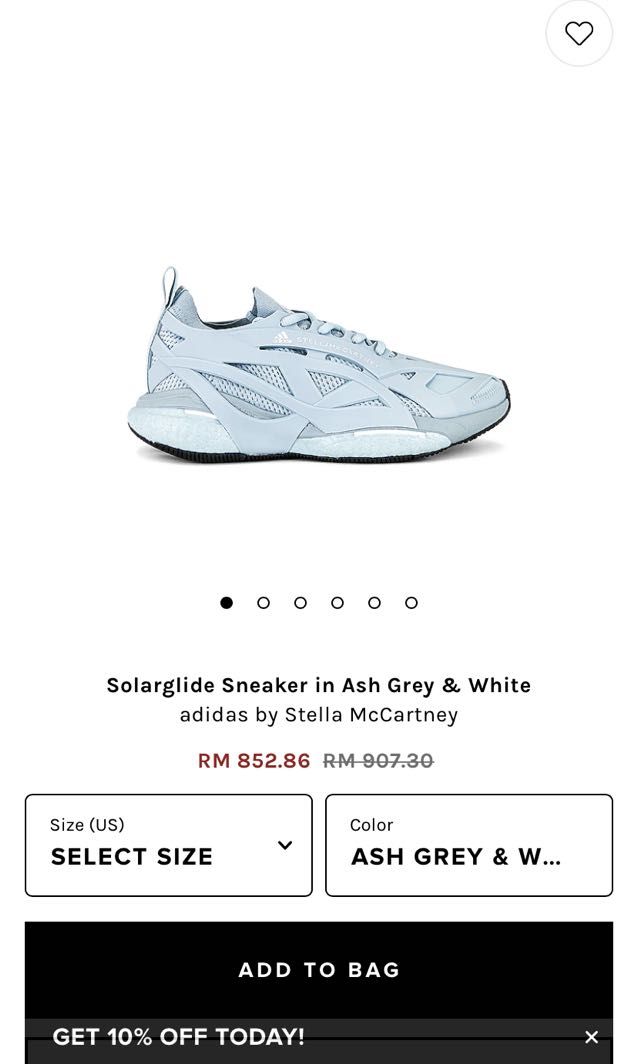The image size is (638, 1064).
Task: Jump to the second product image dot
Action: [263, 602]
